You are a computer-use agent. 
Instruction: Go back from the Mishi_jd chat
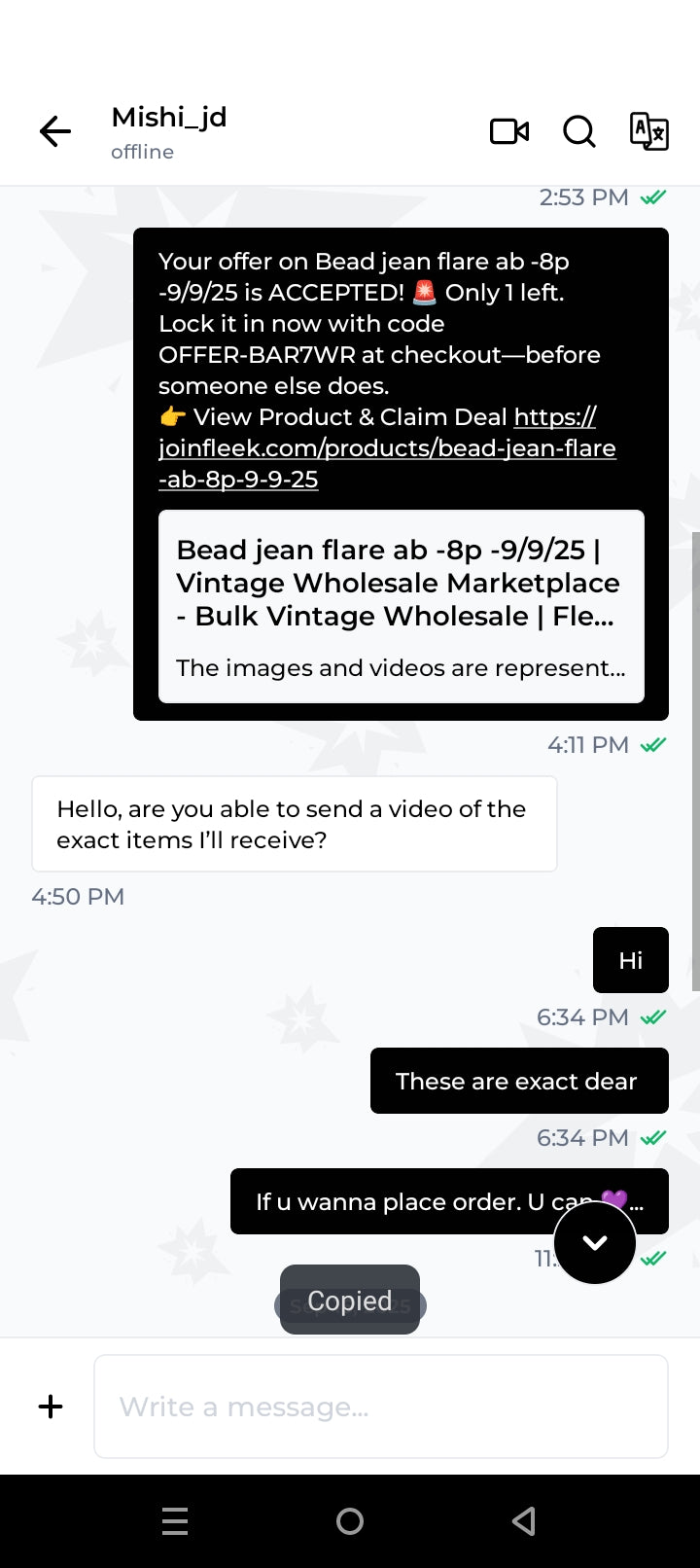coord(55,131)
